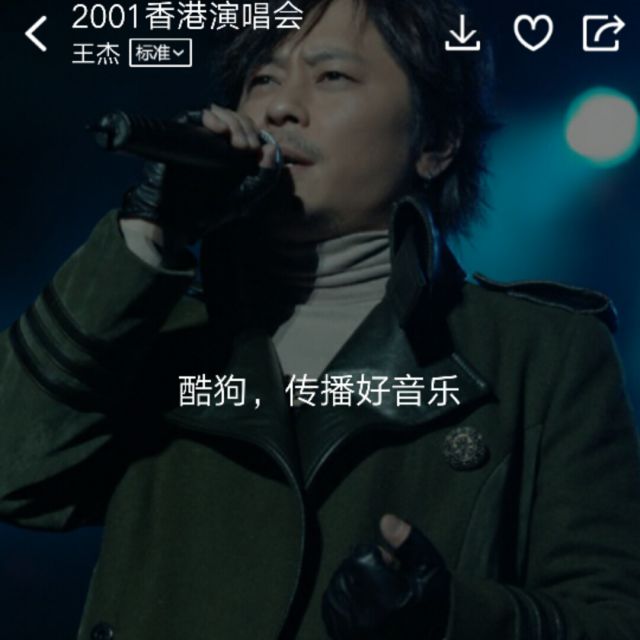This screenshot has height=640, width=640.
Task: Open the 标准 audio quality dropdown
Action: coord(160,54)
